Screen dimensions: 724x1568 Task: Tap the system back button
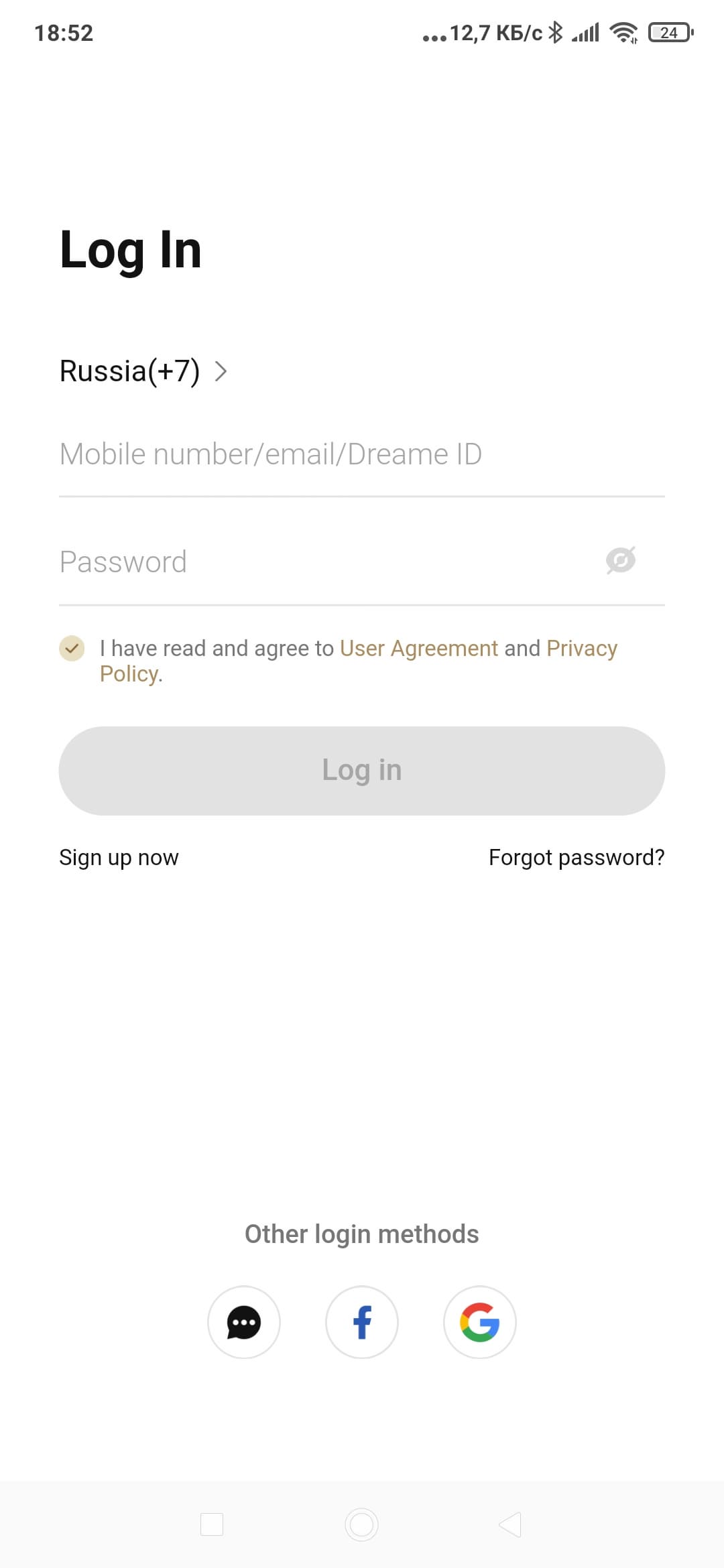click(x=511, y=1524)
